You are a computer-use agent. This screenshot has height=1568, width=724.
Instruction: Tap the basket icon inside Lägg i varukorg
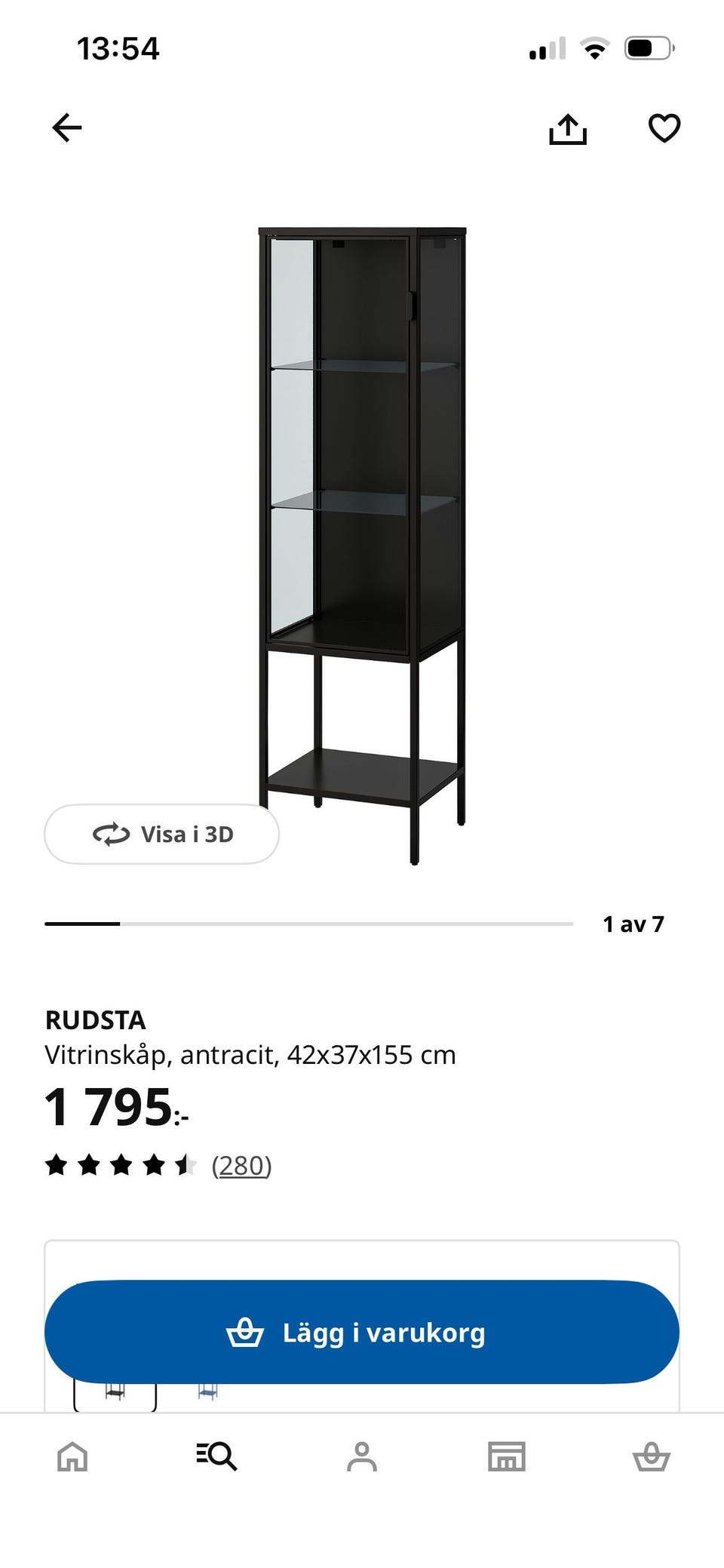[x=246, y=1332]
